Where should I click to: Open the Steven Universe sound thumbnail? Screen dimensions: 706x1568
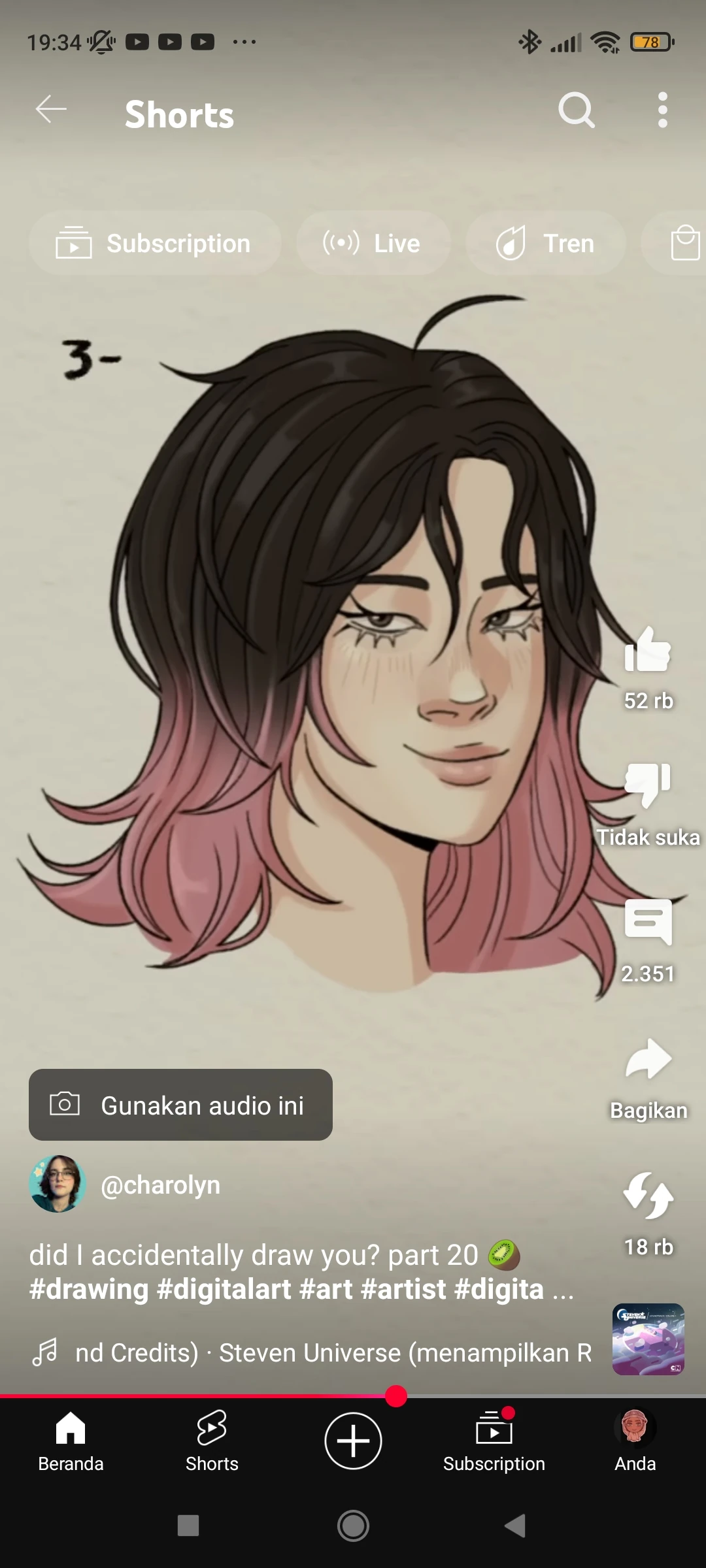[x=648, y=1339]
